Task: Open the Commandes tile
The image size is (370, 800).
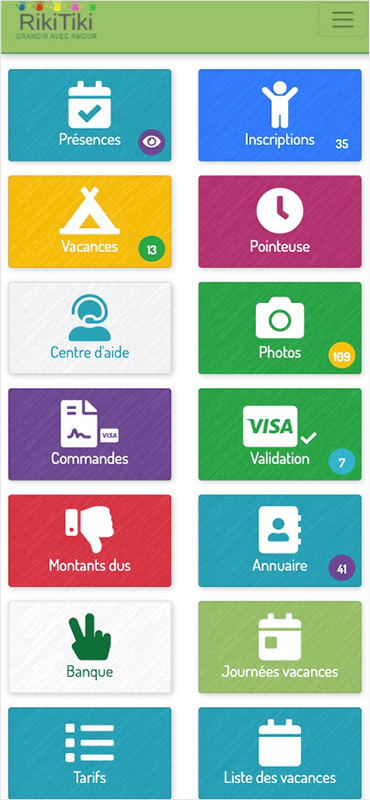Action: tap(90, 434)
